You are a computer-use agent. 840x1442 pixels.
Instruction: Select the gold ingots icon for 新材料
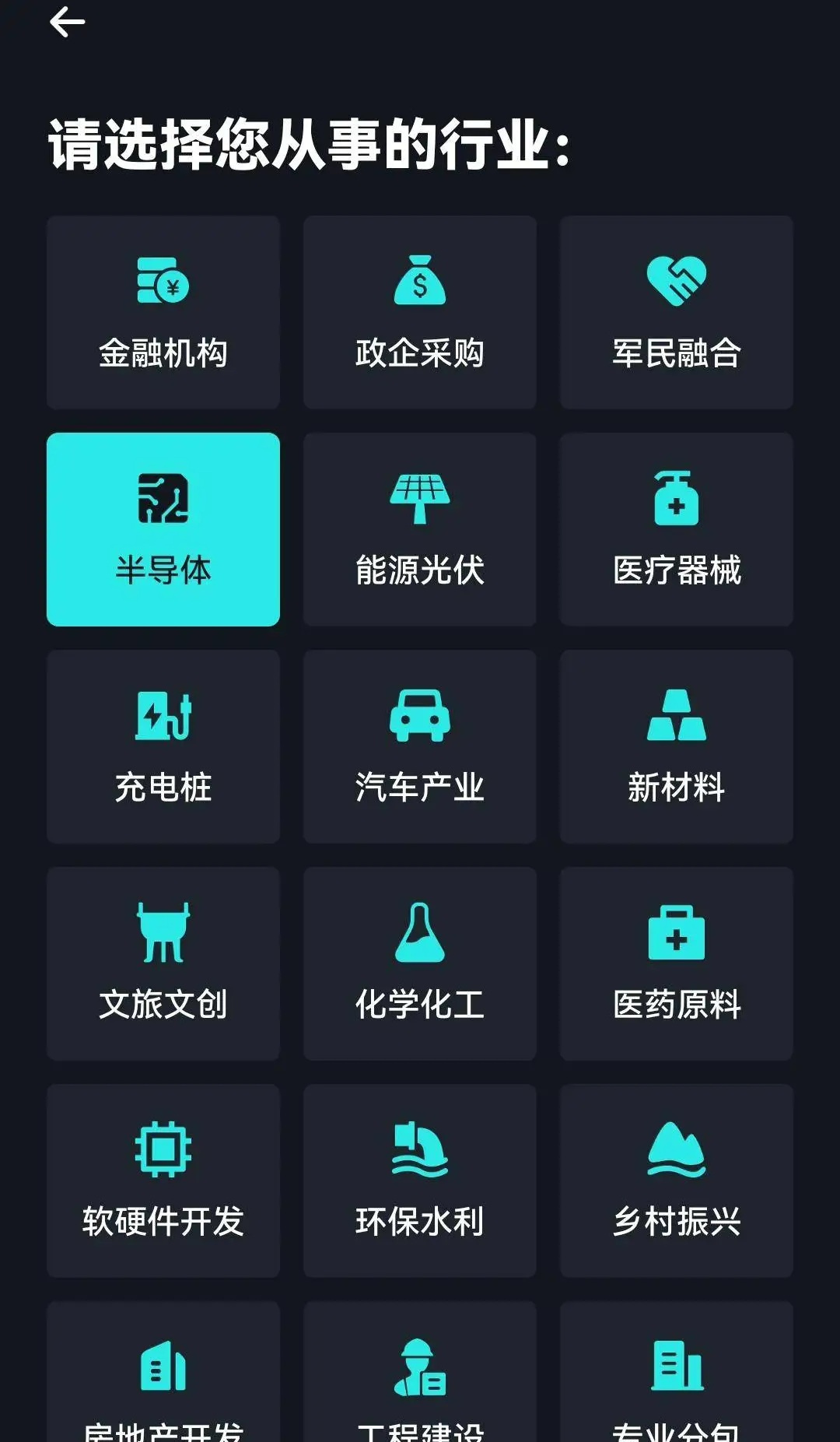click(676, 718)
